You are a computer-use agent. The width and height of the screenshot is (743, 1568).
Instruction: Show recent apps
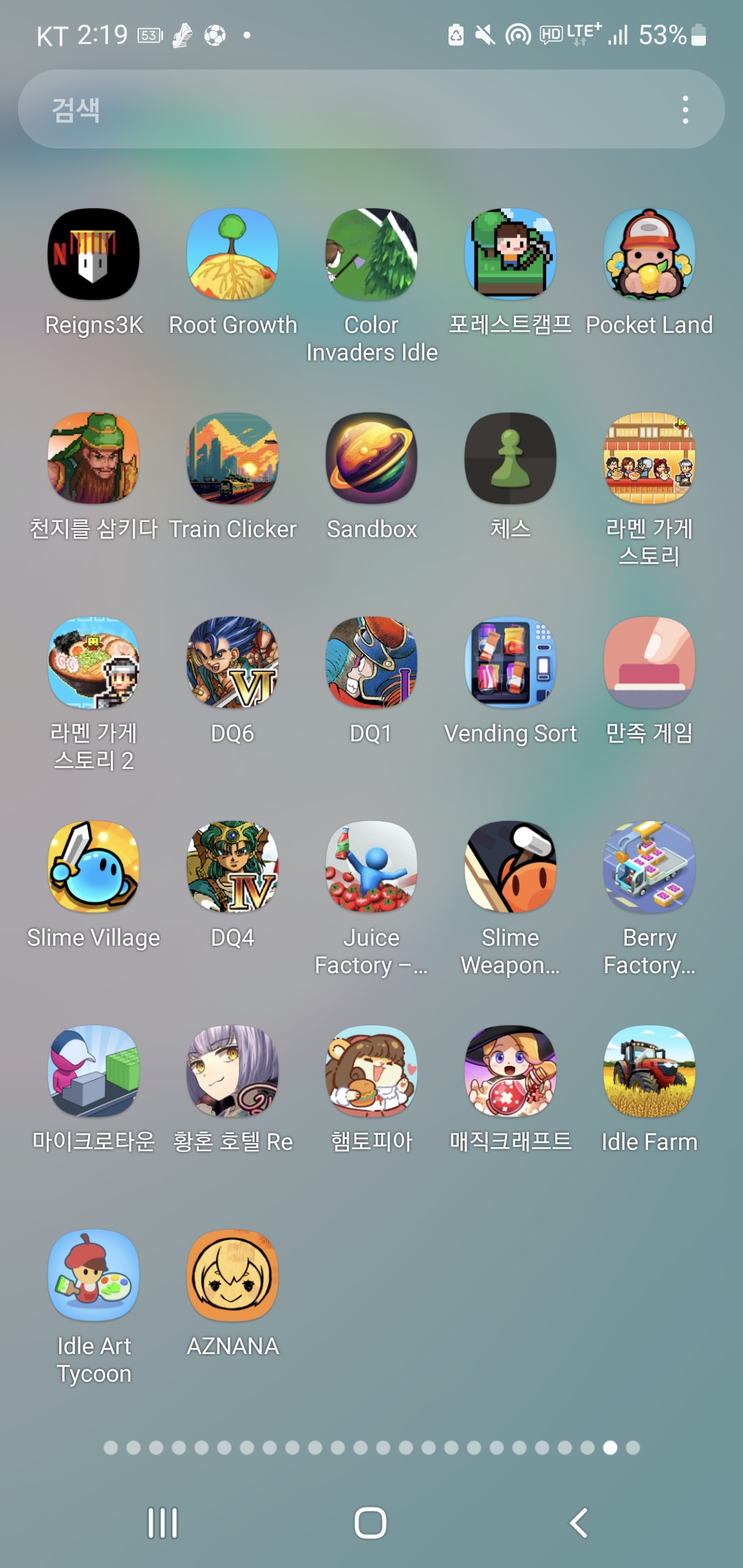pyautogui.click(x=163, y=1523)
